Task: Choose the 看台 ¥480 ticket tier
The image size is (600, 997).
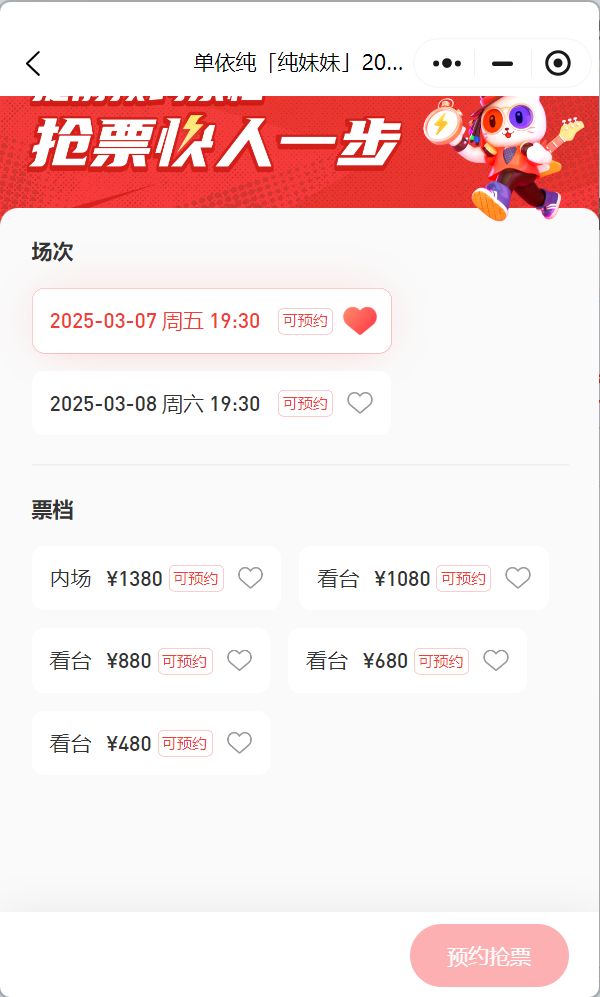Action: coord(100,744)
